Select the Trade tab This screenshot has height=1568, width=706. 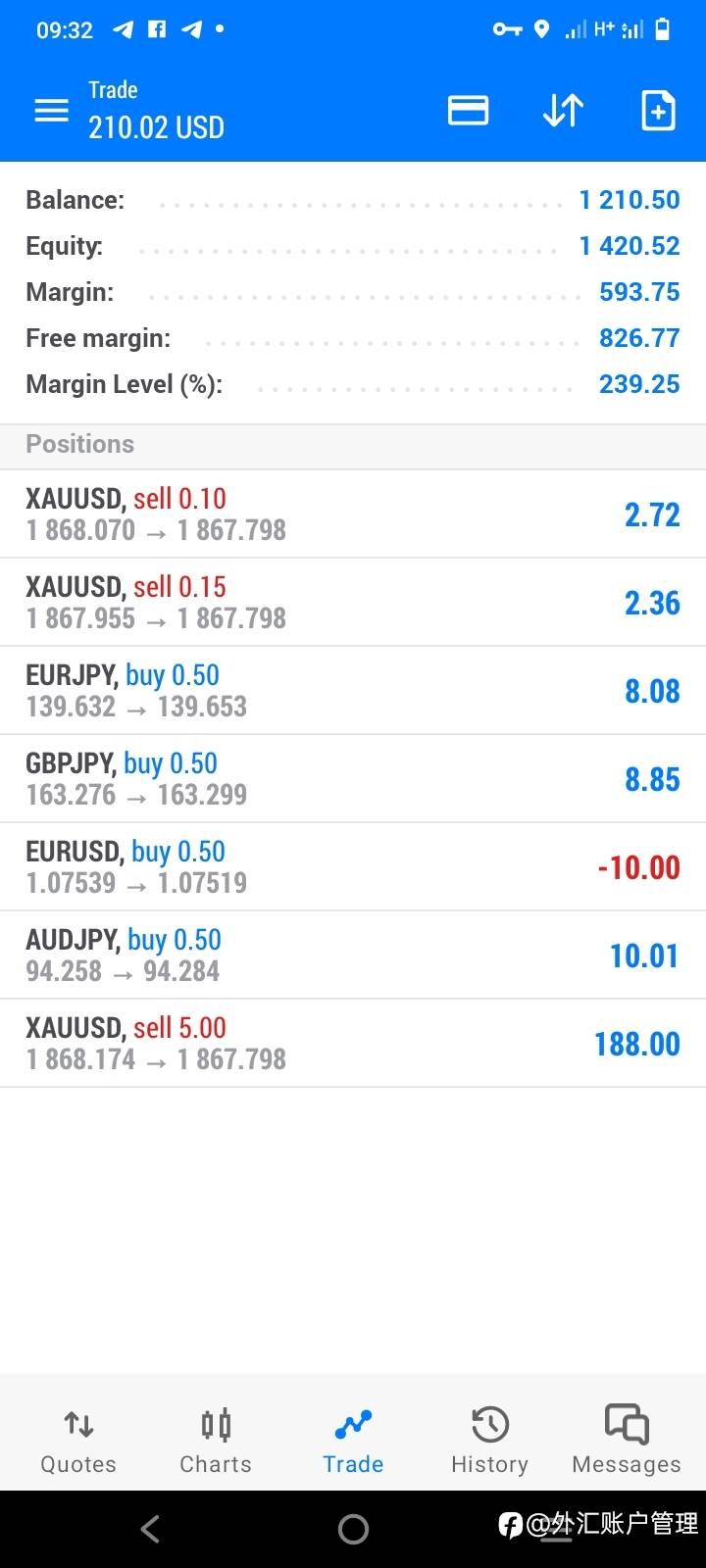[x=353, y=1440]
